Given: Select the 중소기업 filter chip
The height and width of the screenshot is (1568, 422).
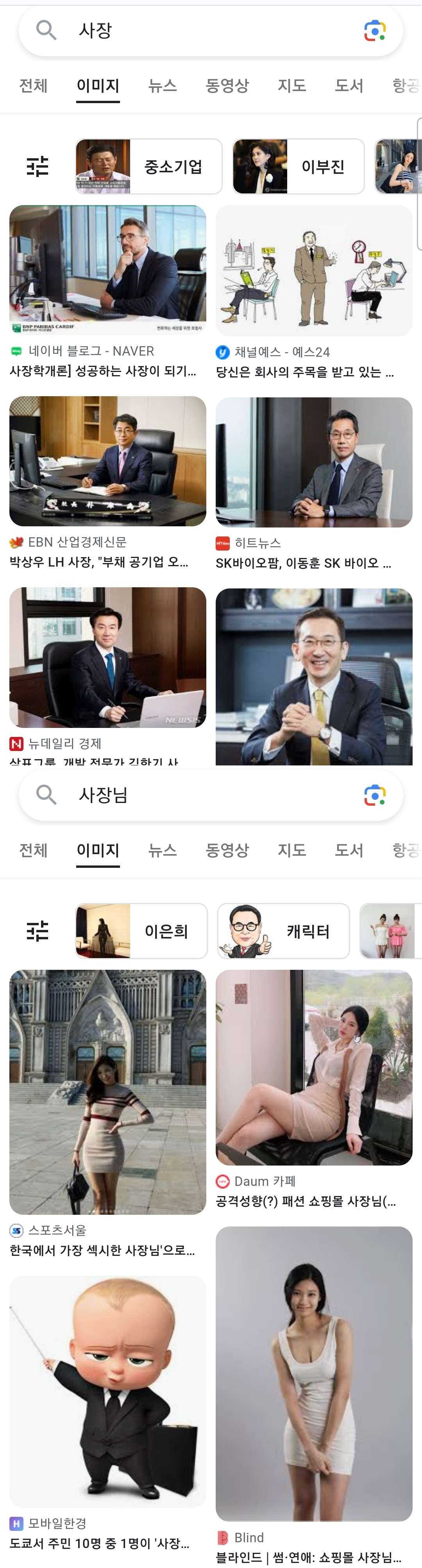Looking at the screenshot, I should coord(148,166).
